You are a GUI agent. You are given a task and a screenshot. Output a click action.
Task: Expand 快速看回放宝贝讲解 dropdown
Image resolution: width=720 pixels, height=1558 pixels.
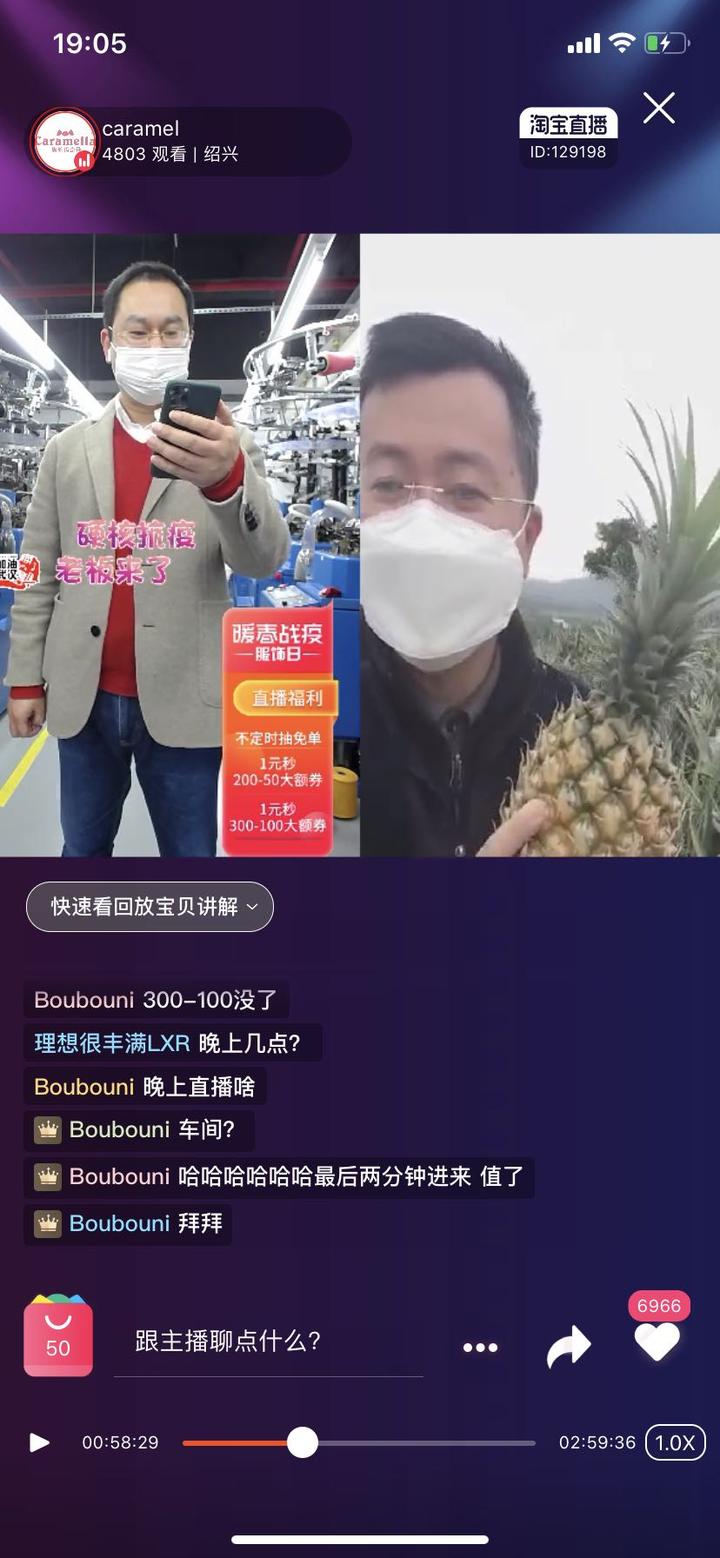click(150, 907)
